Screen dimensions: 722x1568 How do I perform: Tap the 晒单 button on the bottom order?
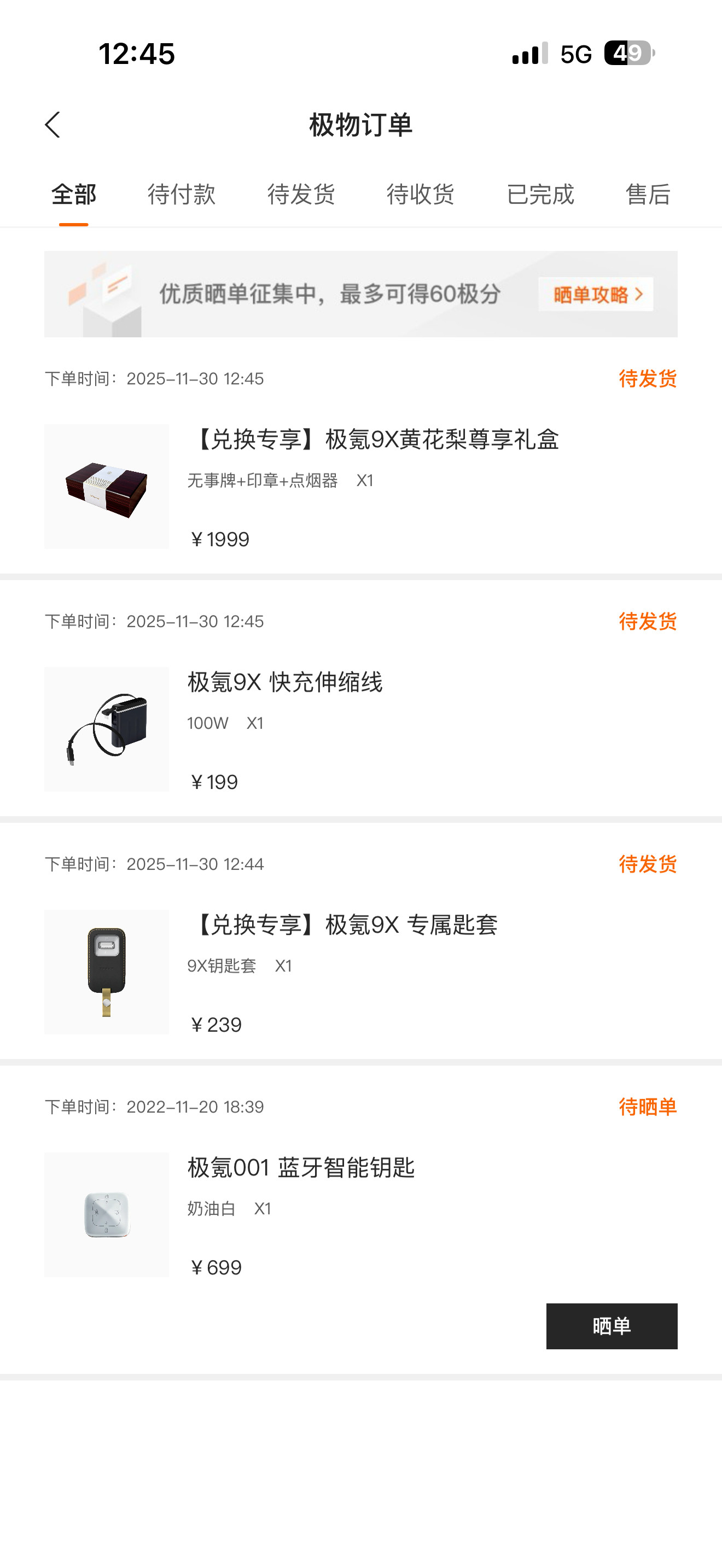(x=611, y=1327)
